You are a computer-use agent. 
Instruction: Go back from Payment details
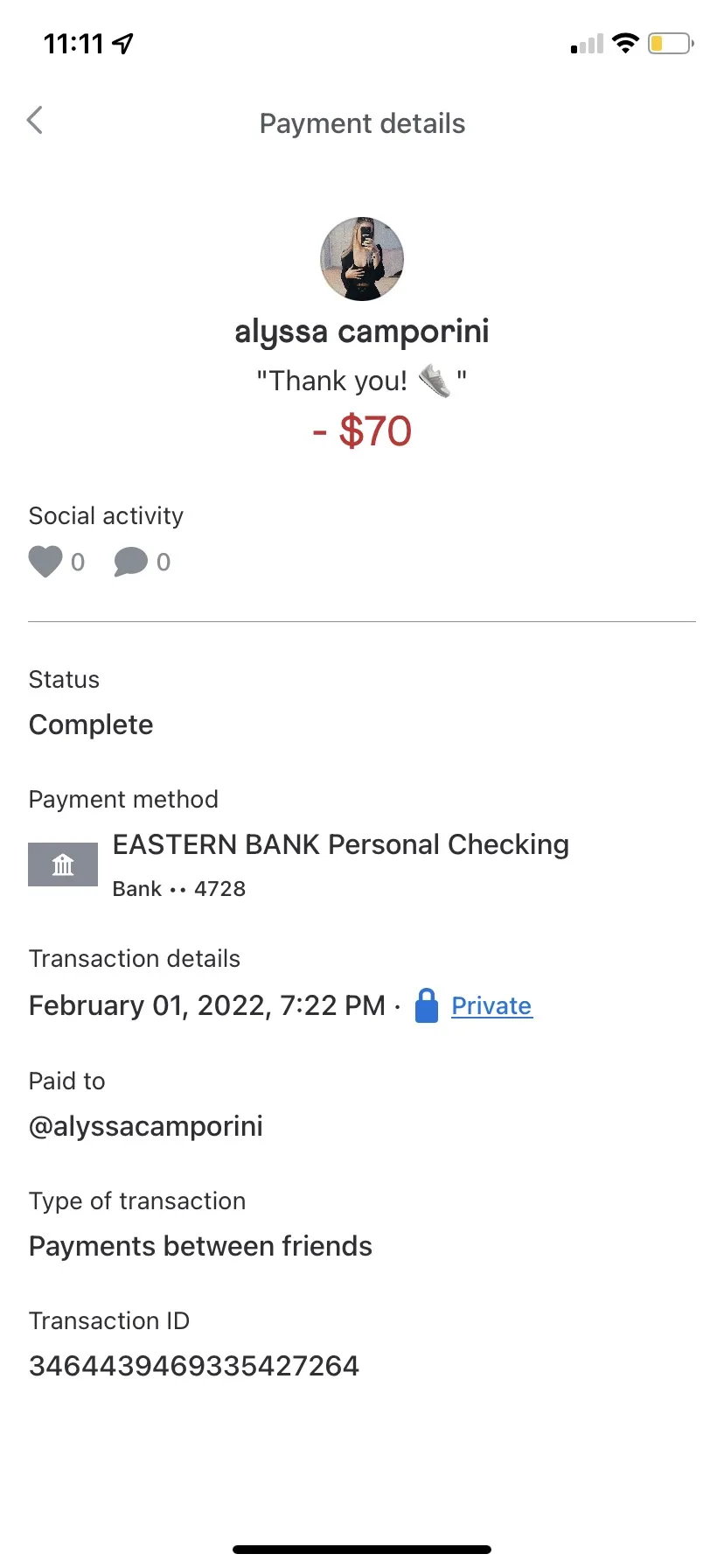35,121
